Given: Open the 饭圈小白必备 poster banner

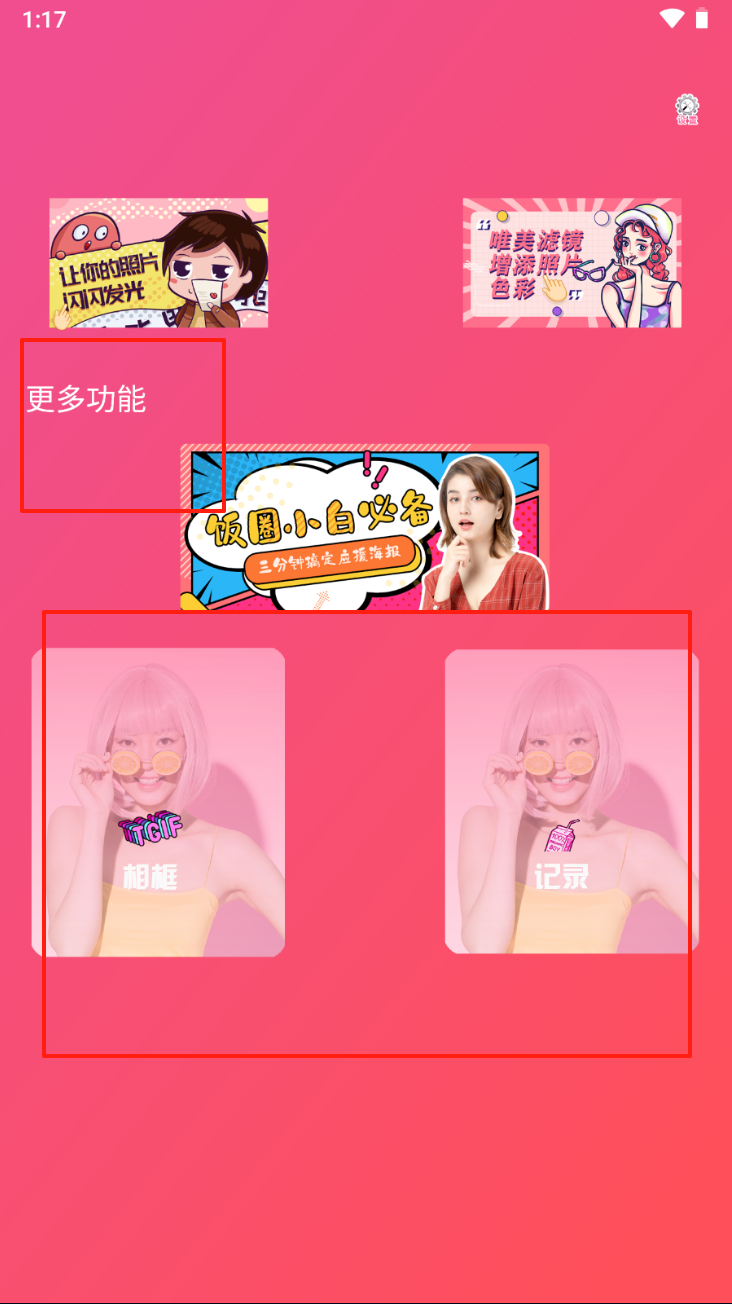Looking at the screenshot, I should [365, 527].
